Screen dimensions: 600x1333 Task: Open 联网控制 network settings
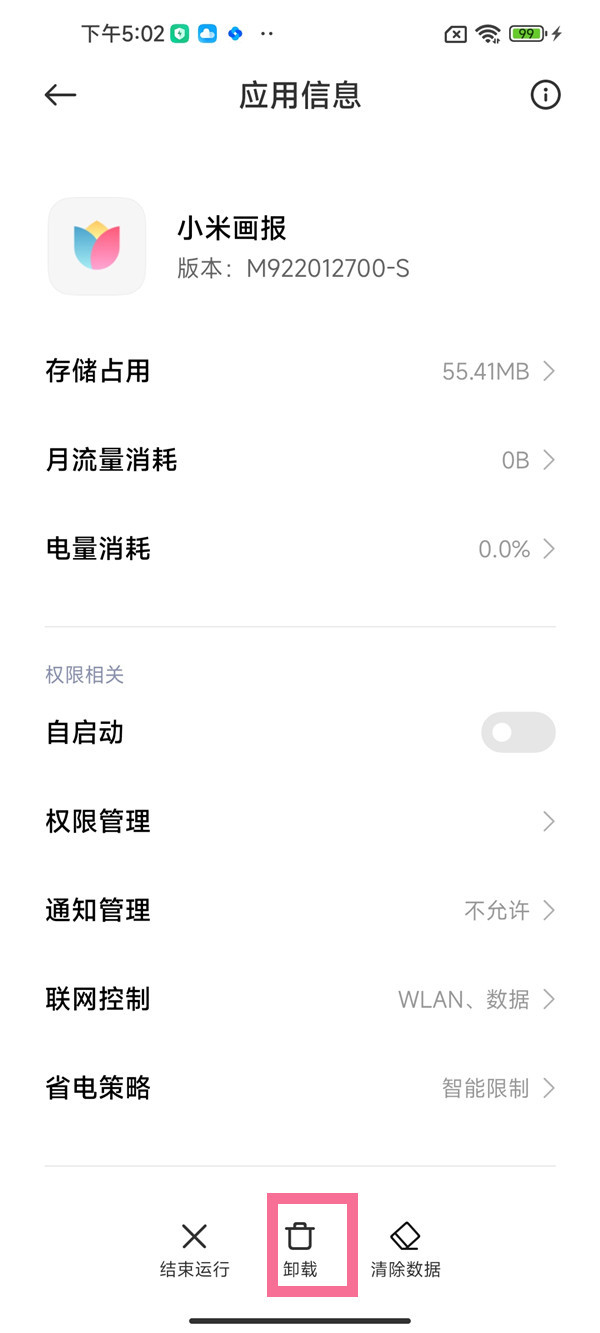coord(300,999)
